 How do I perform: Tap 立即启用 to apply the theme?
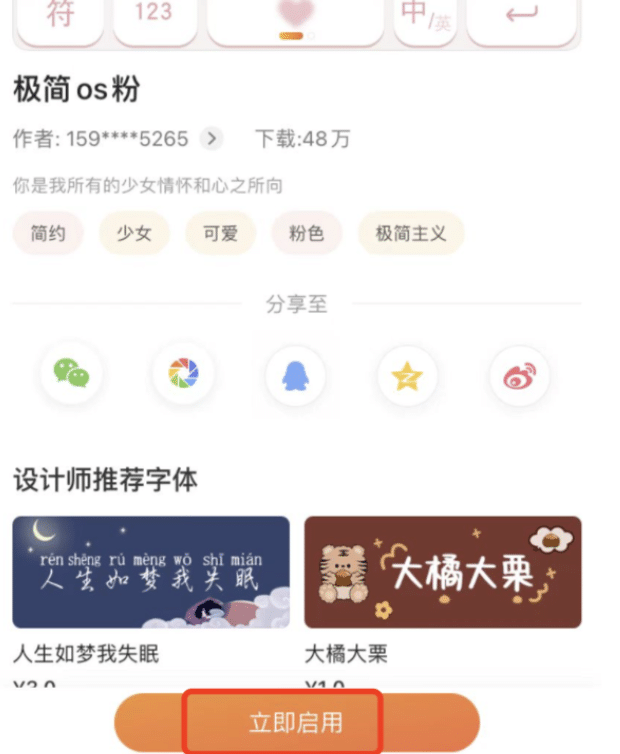pos(297,722)
